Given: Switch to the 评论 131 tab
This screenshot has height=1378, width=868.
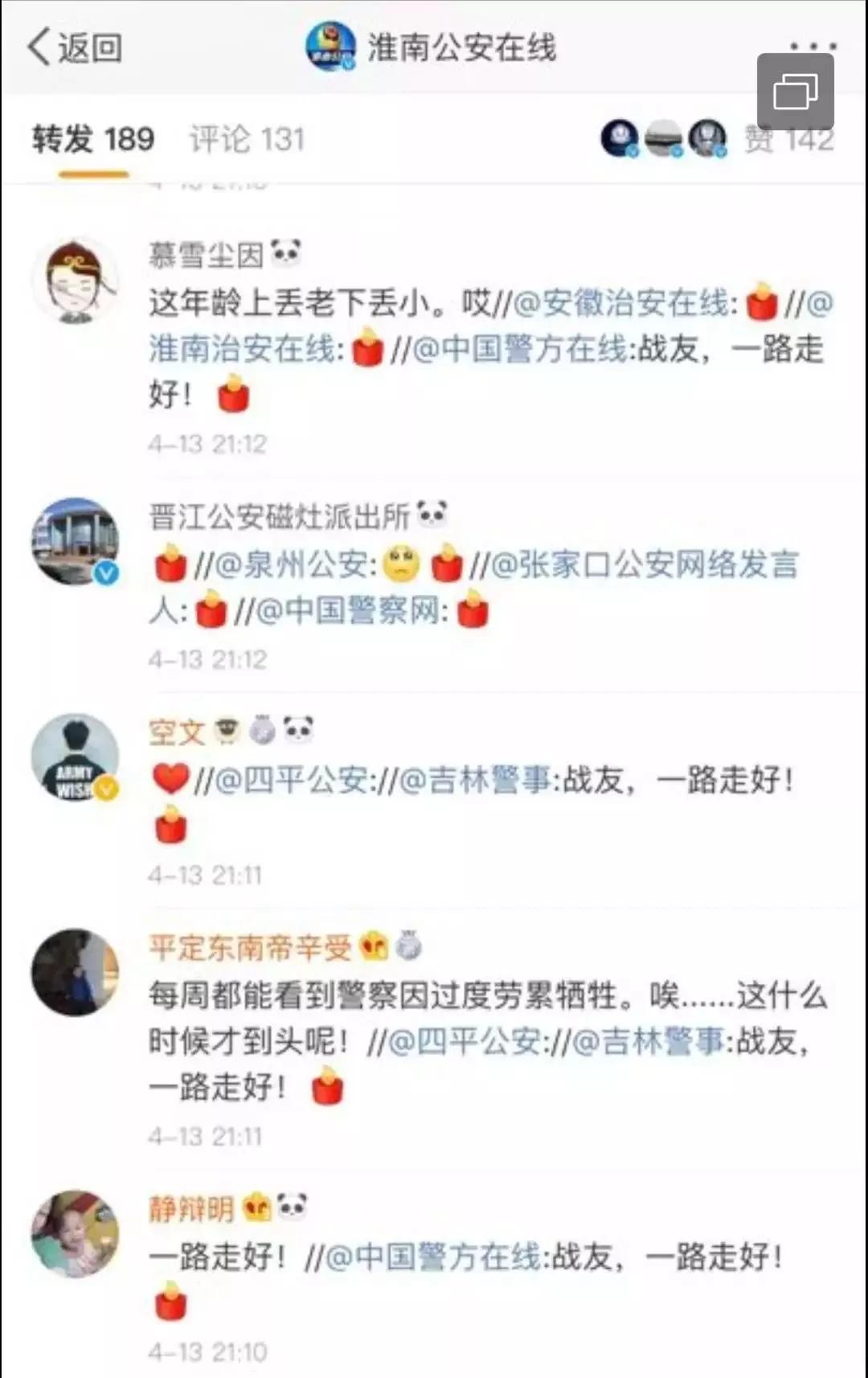Looking at the screenshot, I should tap(247, 140).
